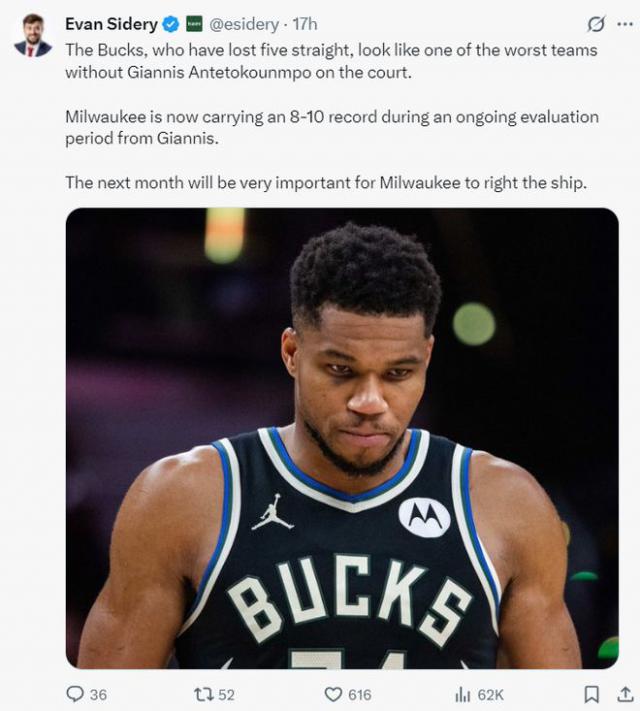Bookmark this tweet

(x=591, y=694)
